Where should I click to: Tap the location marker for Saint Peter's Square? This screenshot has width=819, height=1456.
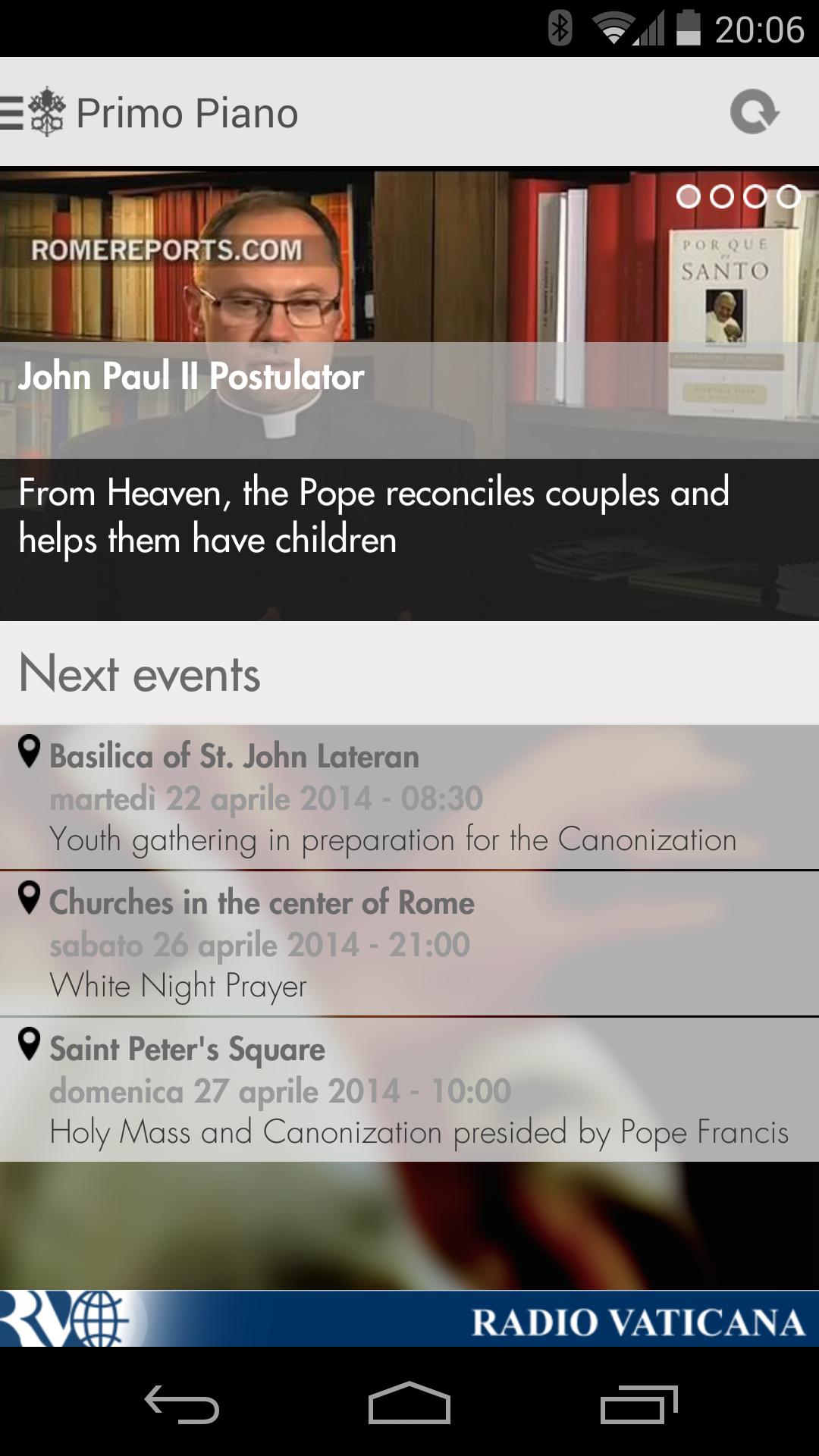(x=27, y=1046)
